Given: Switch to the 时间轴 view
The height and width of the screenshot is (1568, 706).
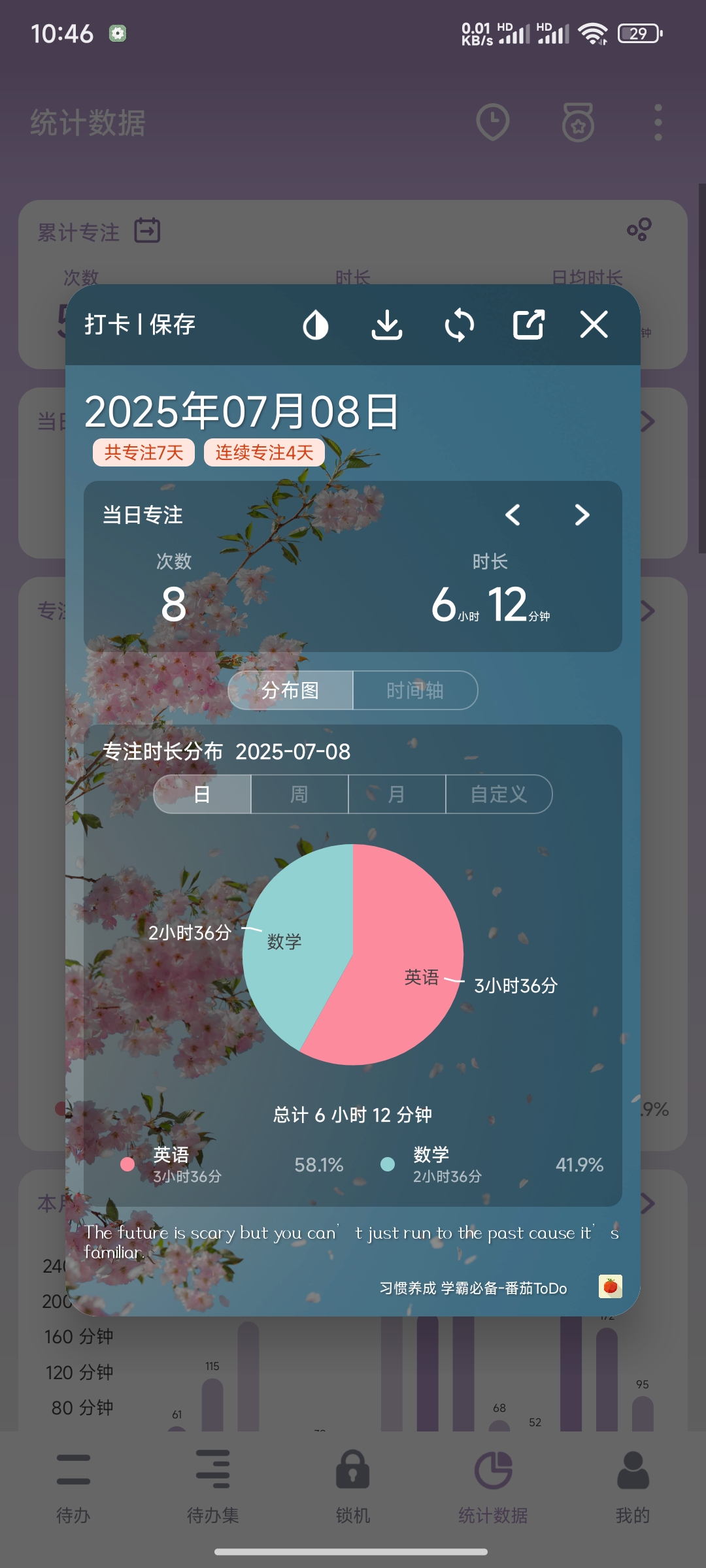Looking at the screenshot, I should click(x=415, y=690).
